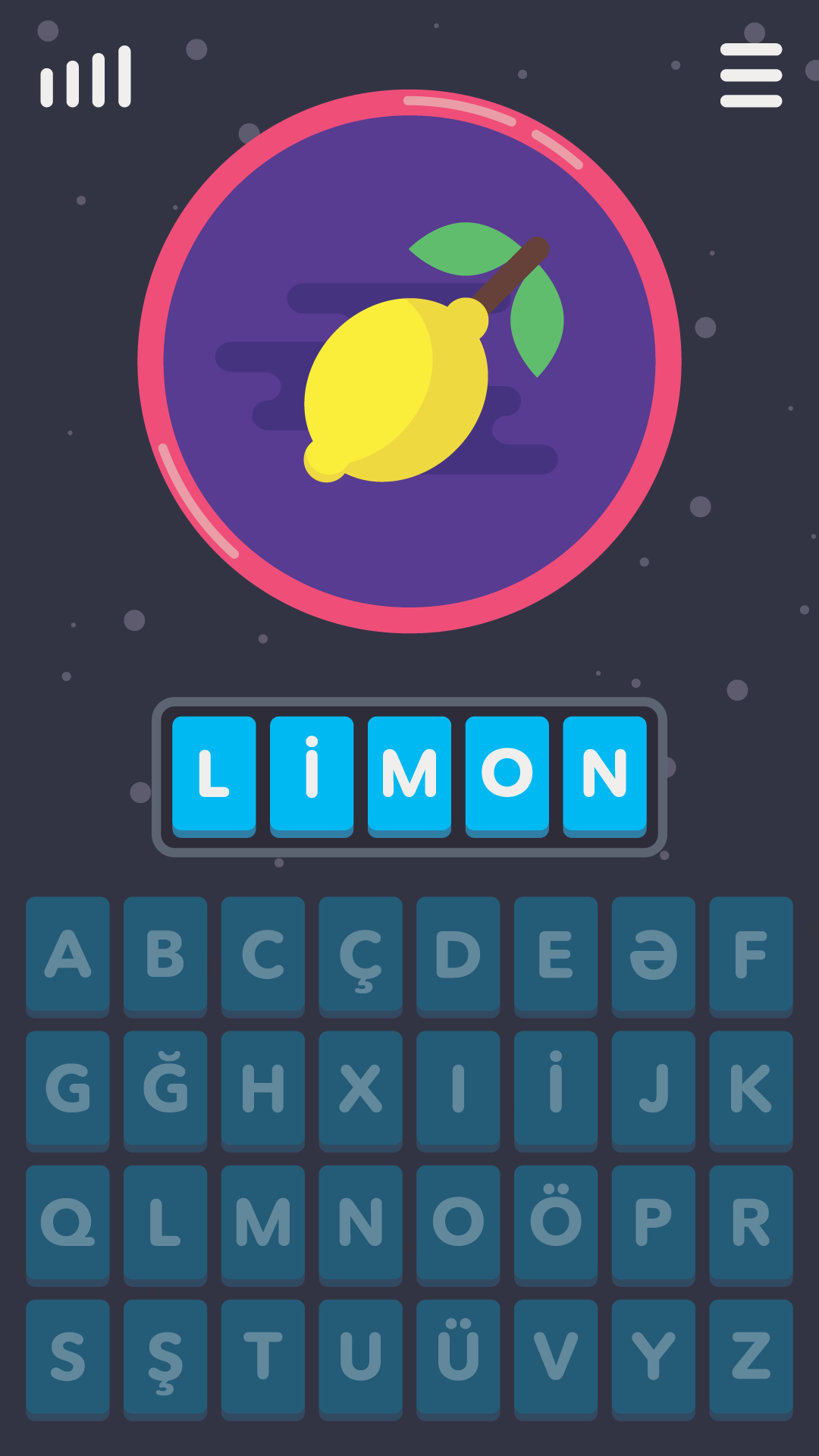Tap the letter A key

pos(67,955)
